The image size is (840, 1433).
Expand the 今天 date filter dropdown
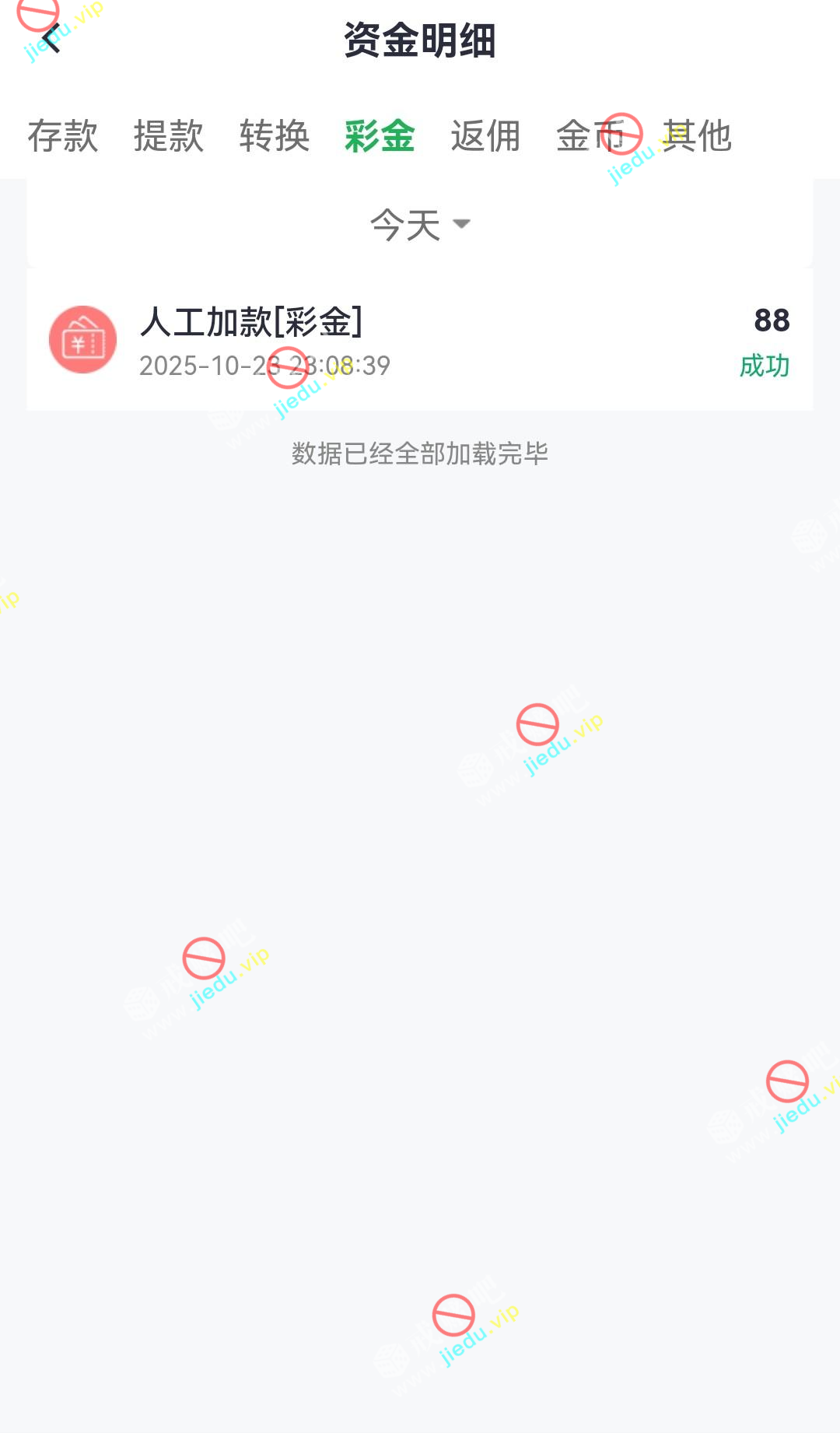(x=420, y=225)
